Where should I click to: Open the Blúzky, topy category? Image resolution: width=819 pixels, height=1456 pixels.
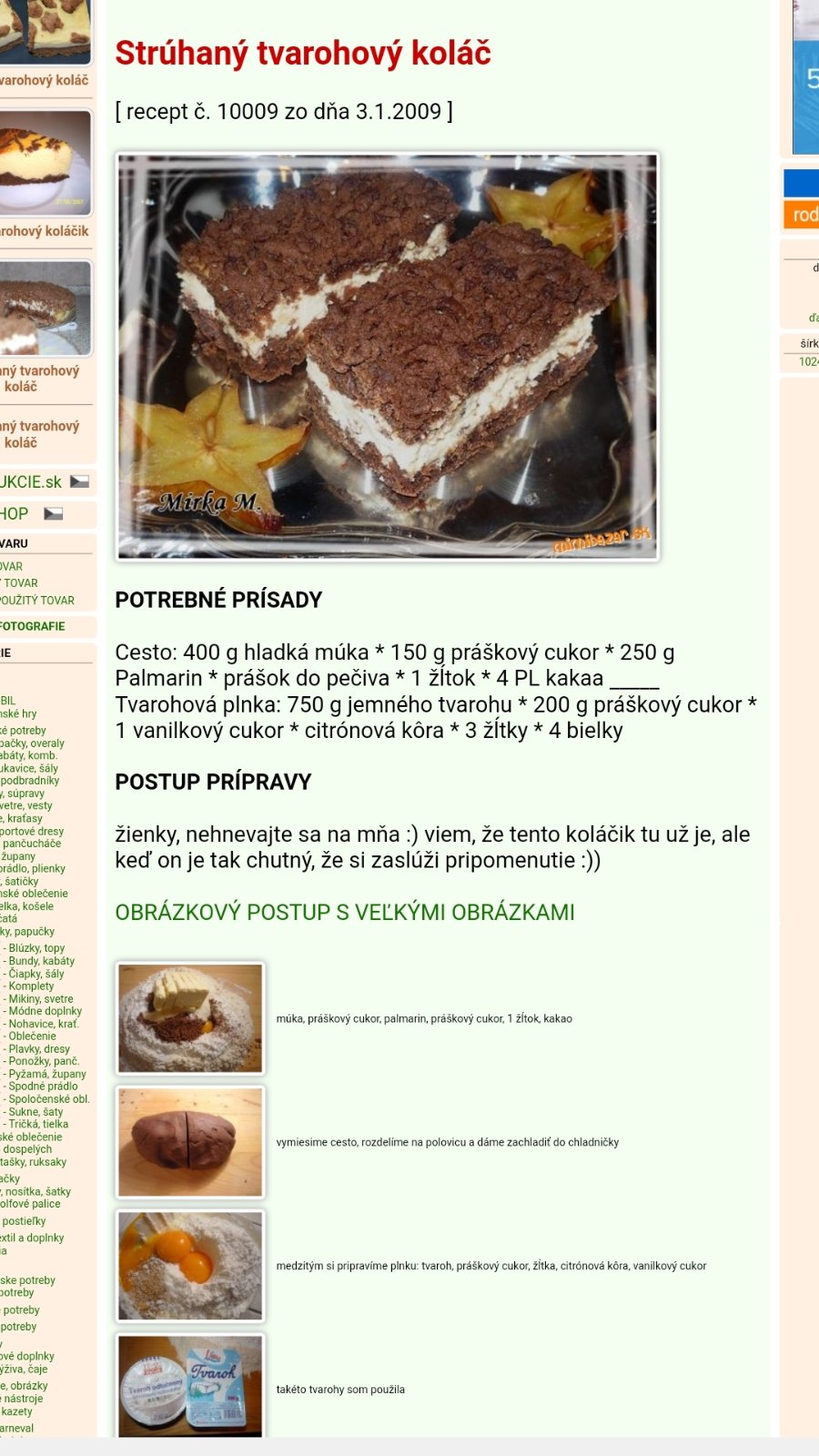click(x=36, y=948)
